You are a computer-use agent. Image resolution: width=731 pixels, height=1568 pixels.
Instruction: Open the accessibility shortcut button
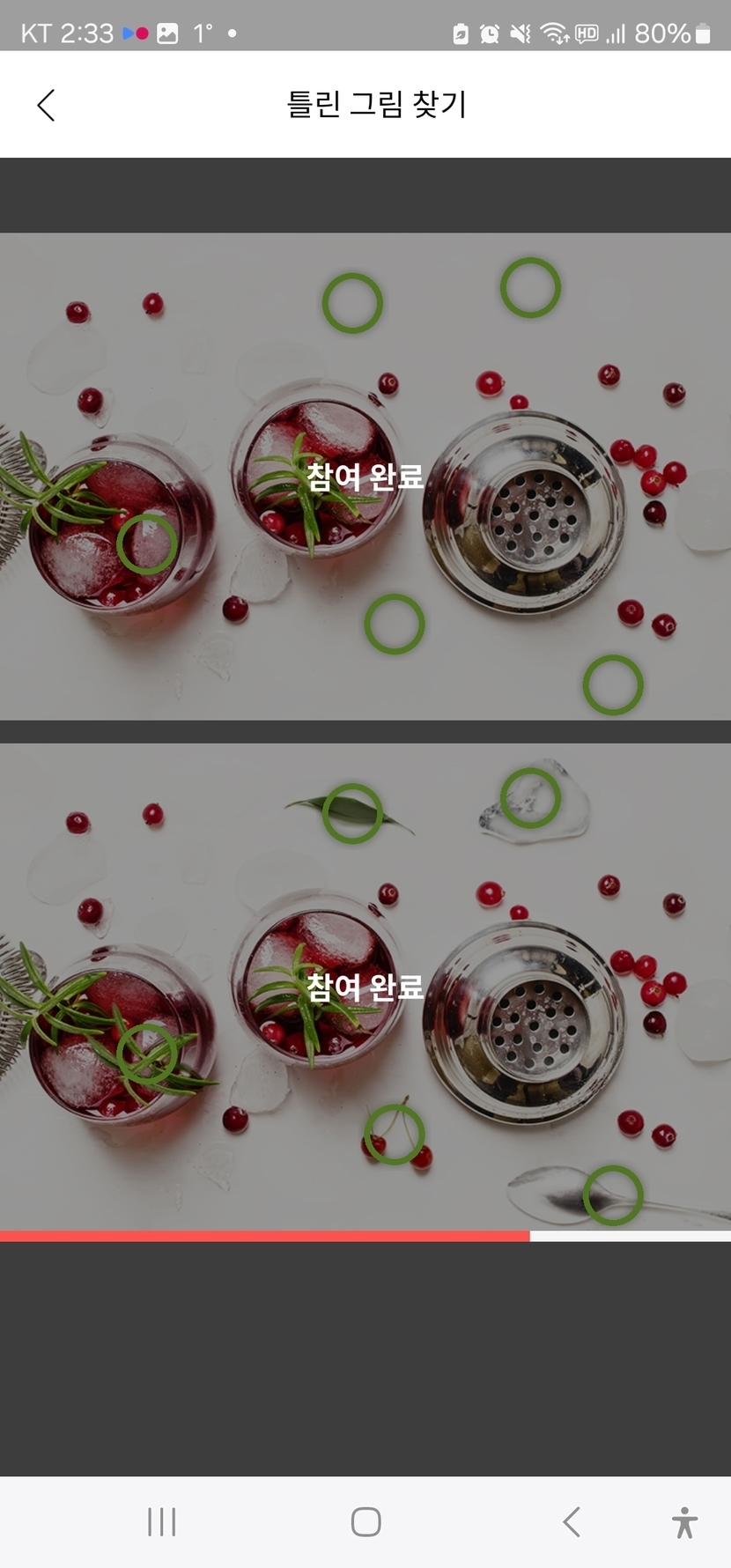coord(684,1521)
